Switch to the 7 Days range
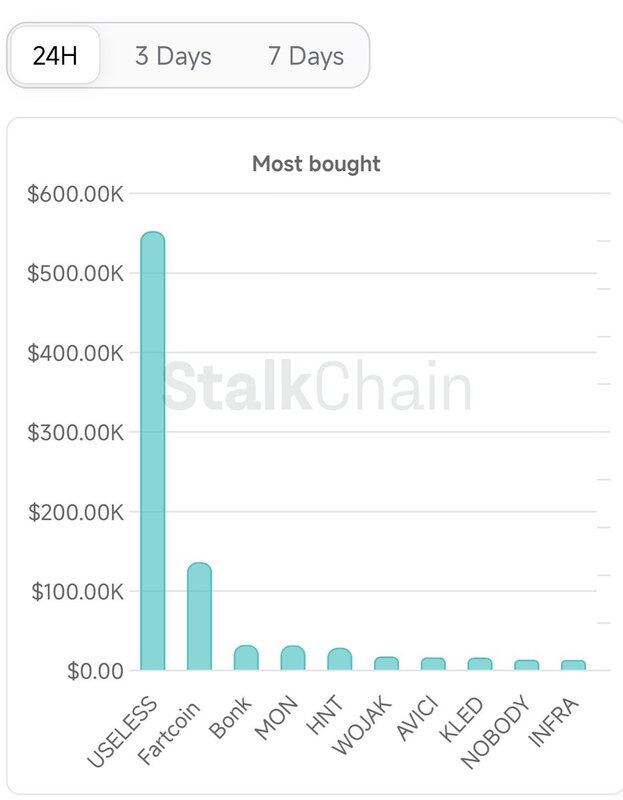This screenshot has width=623, height=800. pos(305,56)
